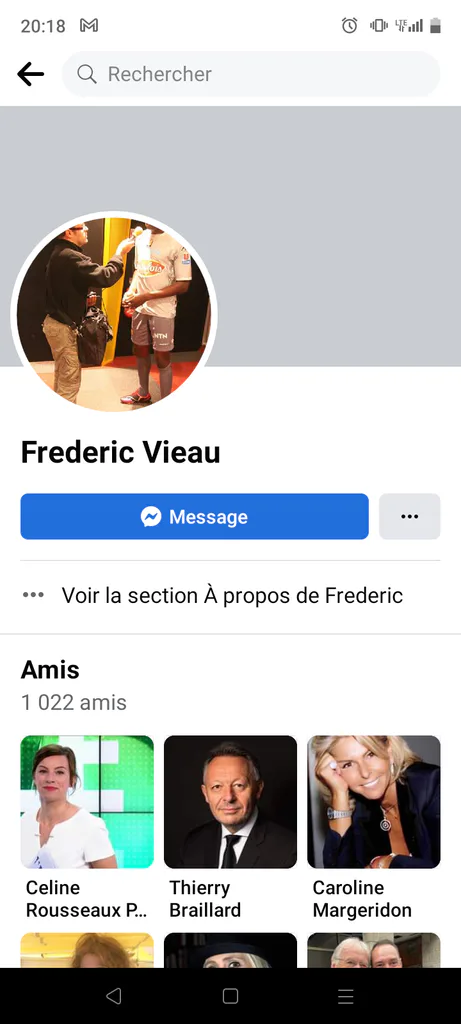This screenshot has width=461, height=1024.
Task: Go back using the top-left arrow
Action: click(x=30, y=74)
